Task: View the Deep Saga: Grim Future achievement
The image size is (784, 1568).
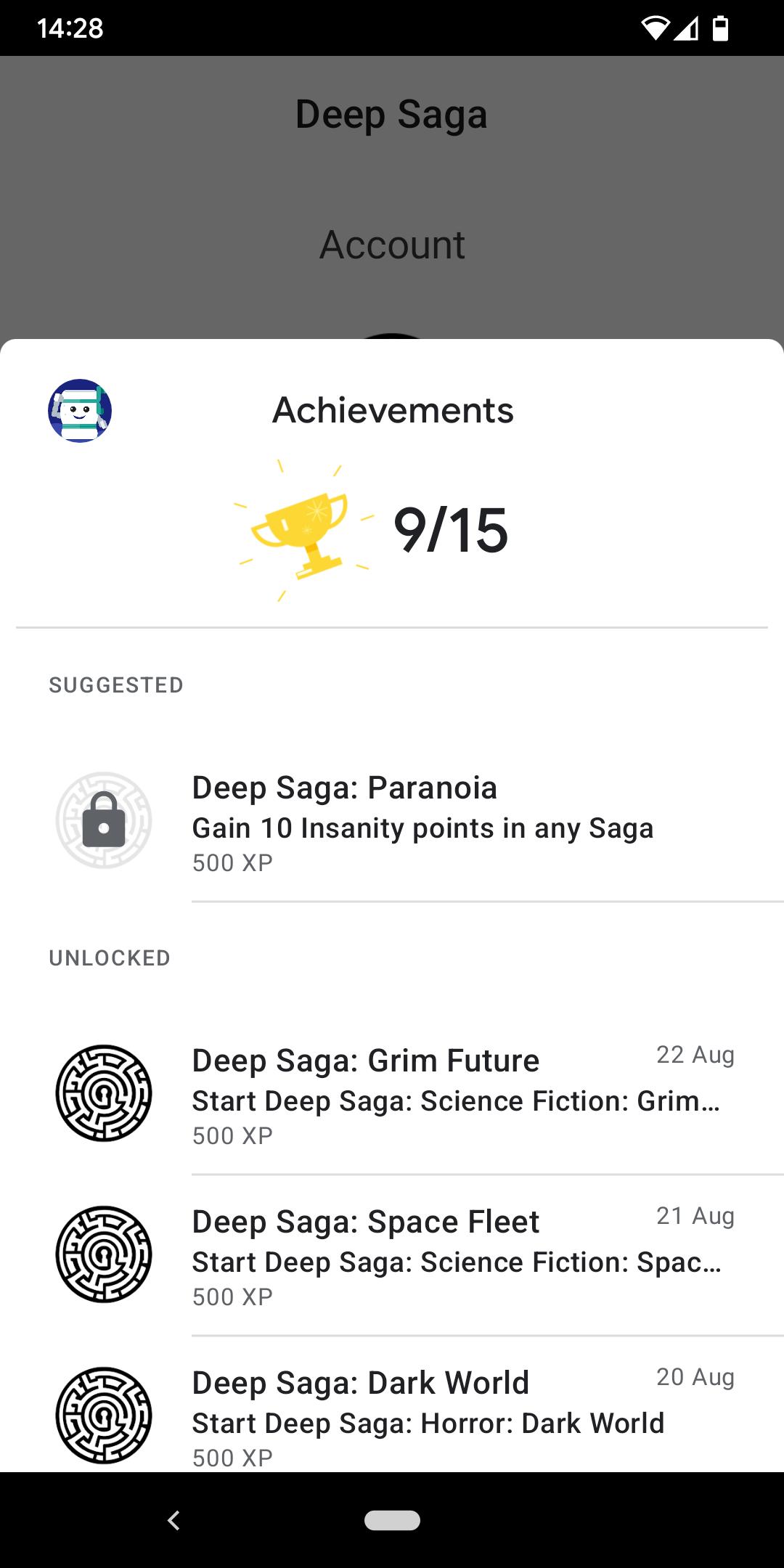Action: point(392,1094)
